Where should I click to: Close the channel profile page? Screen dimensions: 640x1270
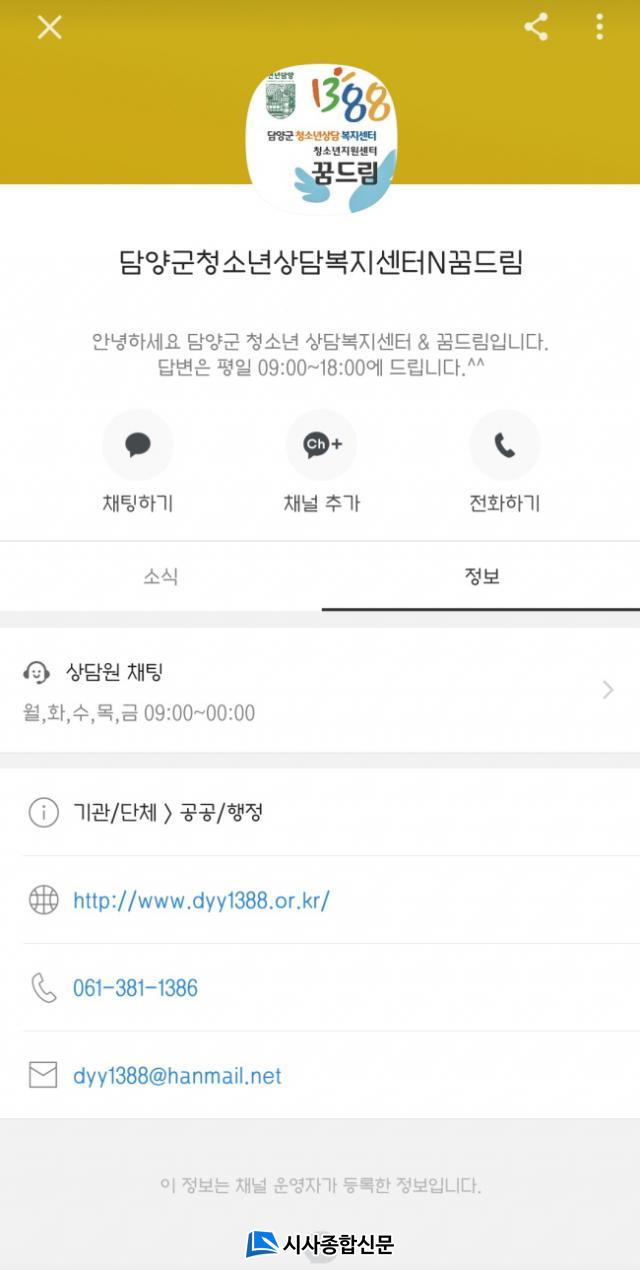(49, 27)
